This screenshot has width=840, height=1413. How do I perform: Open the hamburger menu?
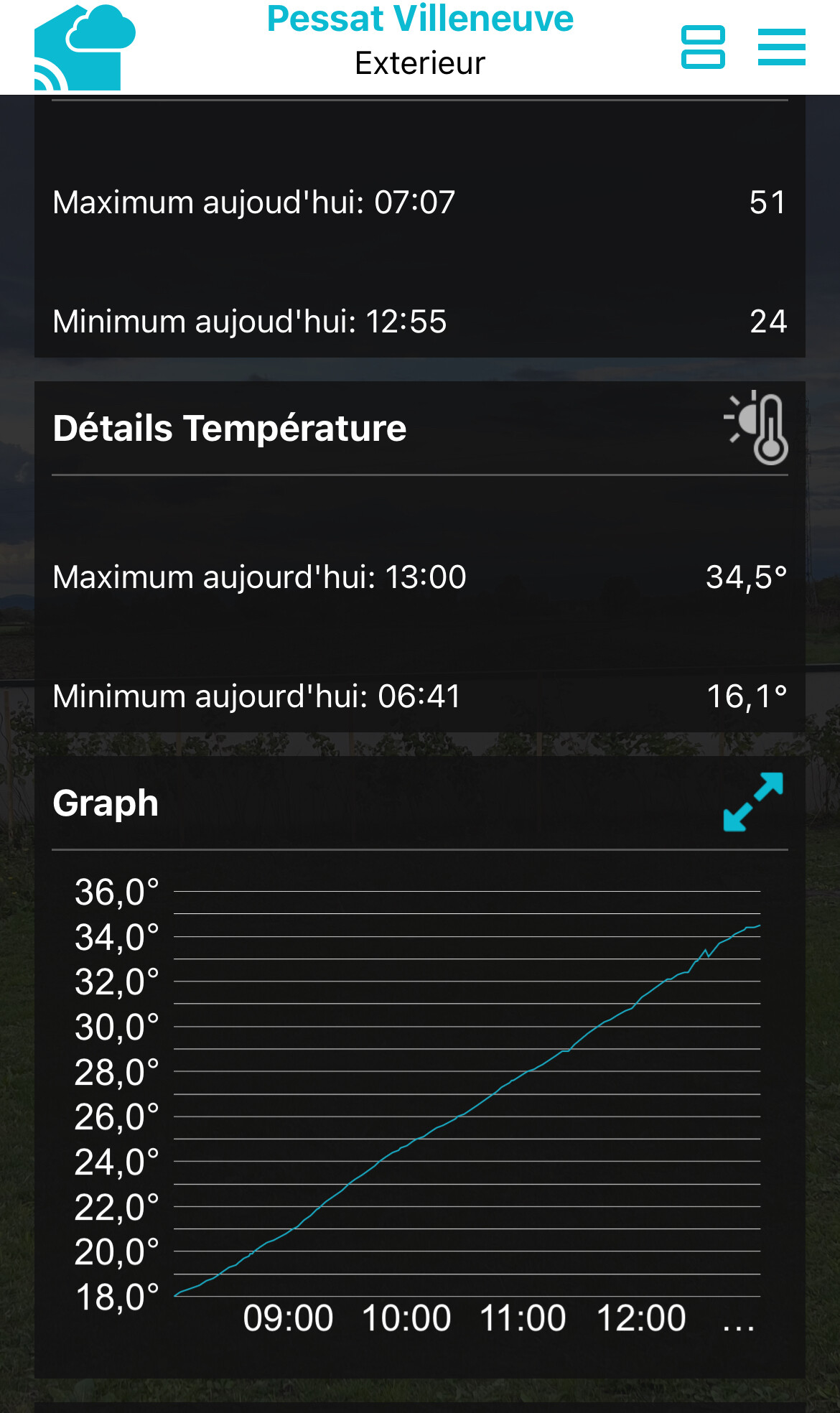click(x=781, y=47)
